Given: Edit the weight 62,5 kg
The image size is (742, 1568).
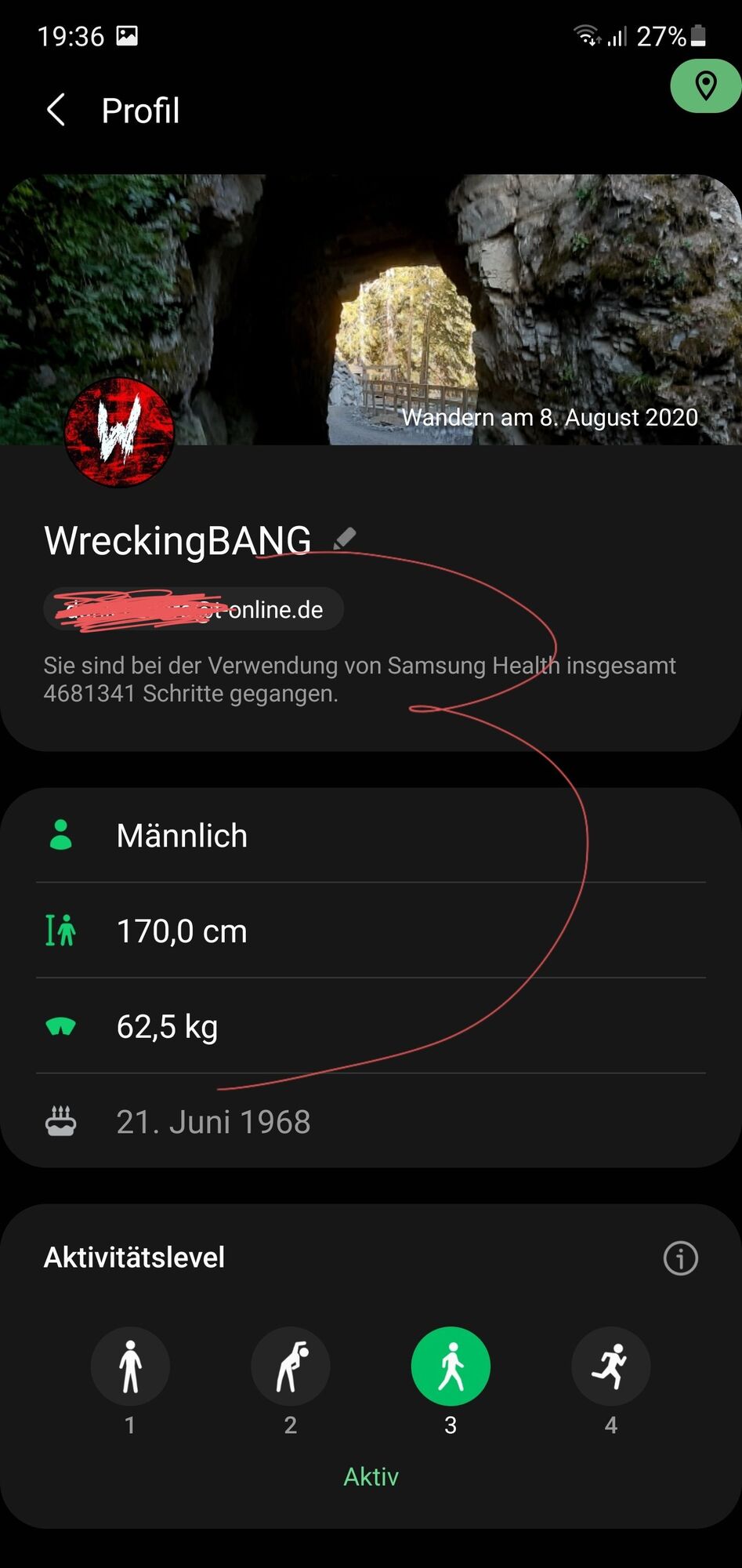Looking at the screenshot, I should pyautogui.click(x=371, y=1026).
